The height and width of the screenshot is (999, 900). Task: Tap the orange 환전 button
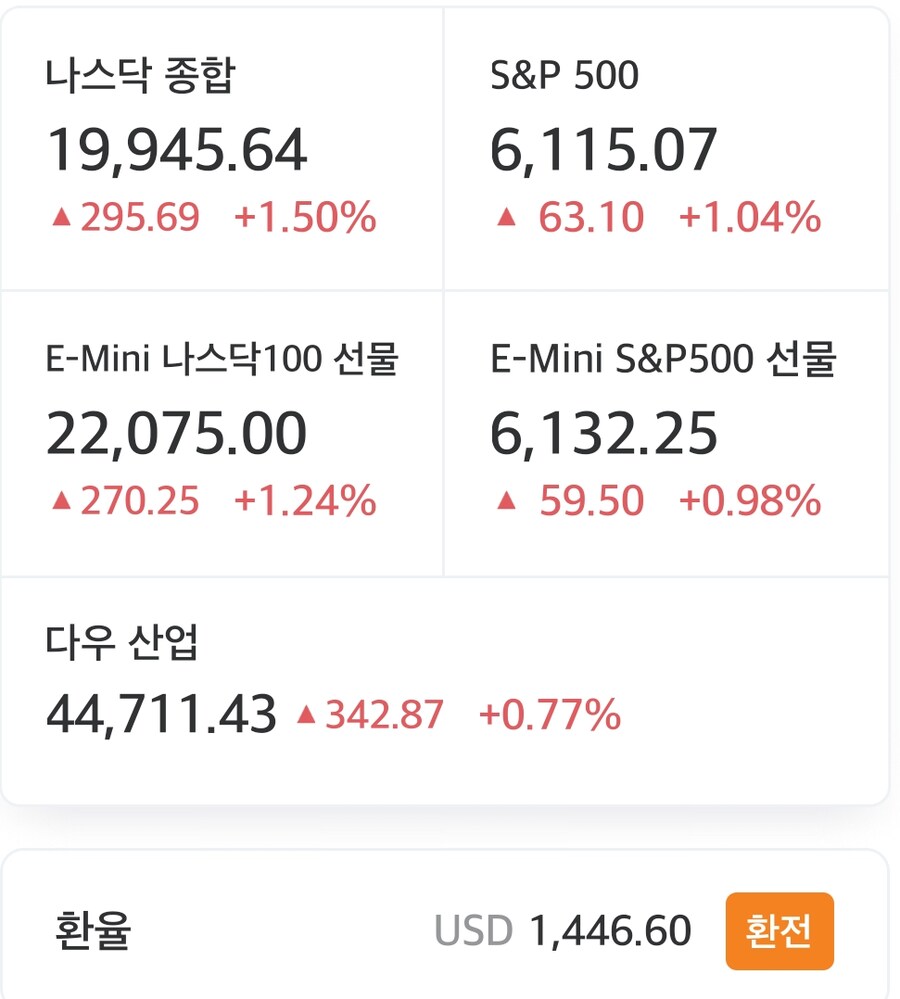coord(781,930)
